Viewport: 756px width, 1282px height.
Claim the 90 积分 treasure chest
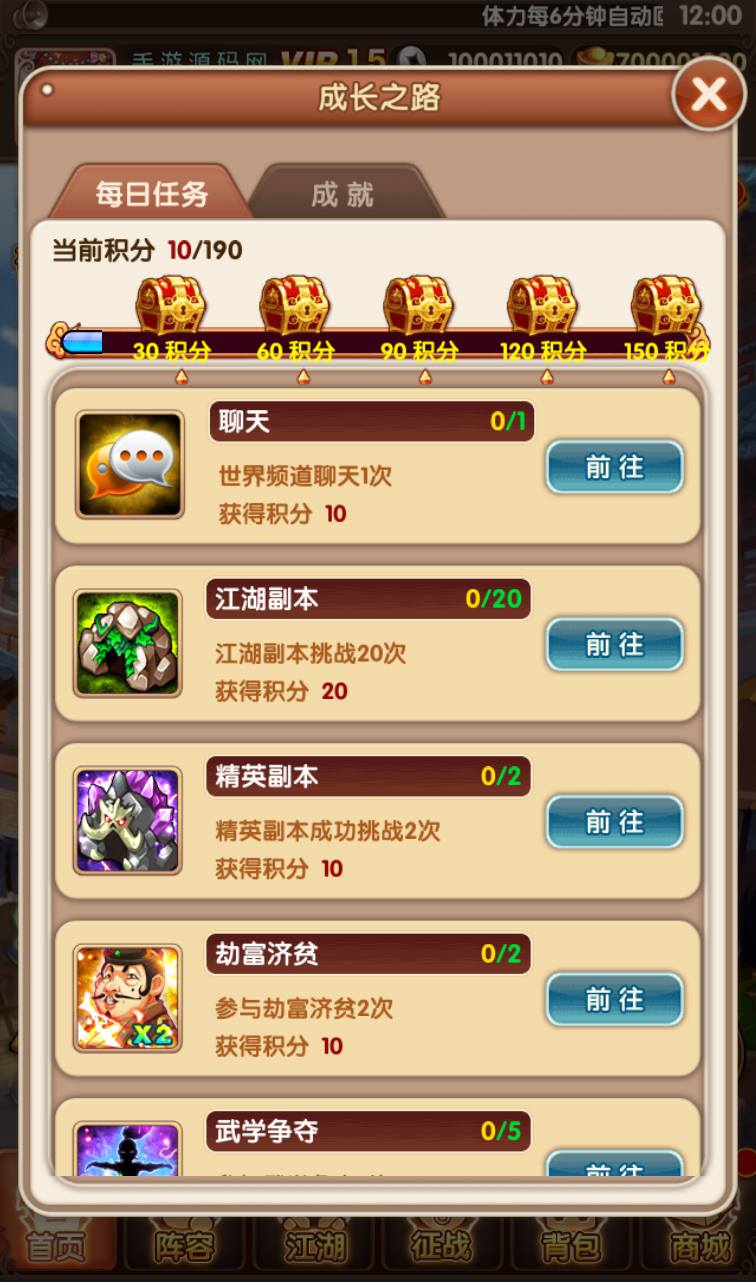tap(418, 306)
